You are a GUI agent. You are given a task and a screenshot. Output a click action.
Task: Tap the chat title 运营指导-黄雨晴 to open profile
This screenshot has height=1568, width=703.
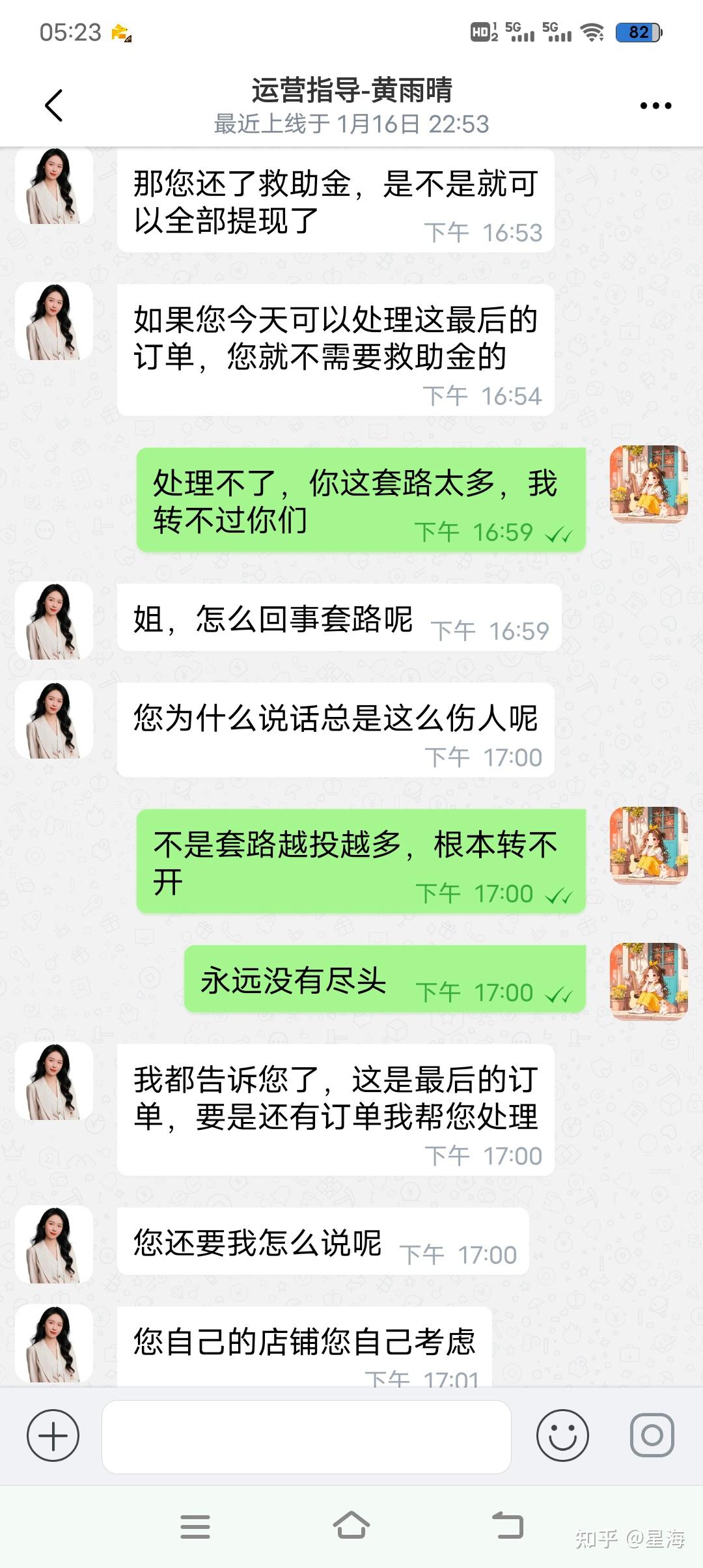coord(351,91)
